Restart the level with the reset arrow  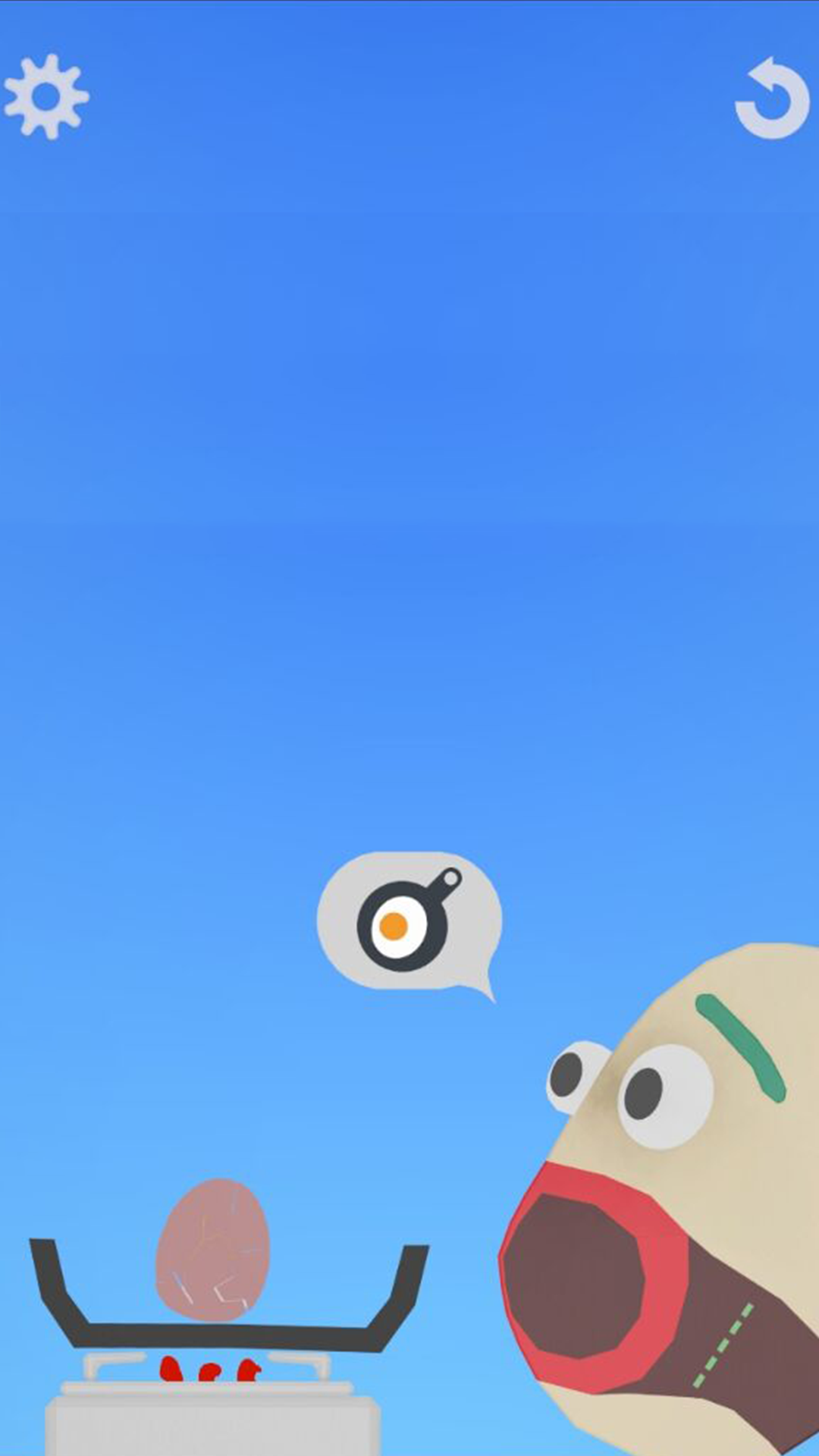tap(772, 100)
